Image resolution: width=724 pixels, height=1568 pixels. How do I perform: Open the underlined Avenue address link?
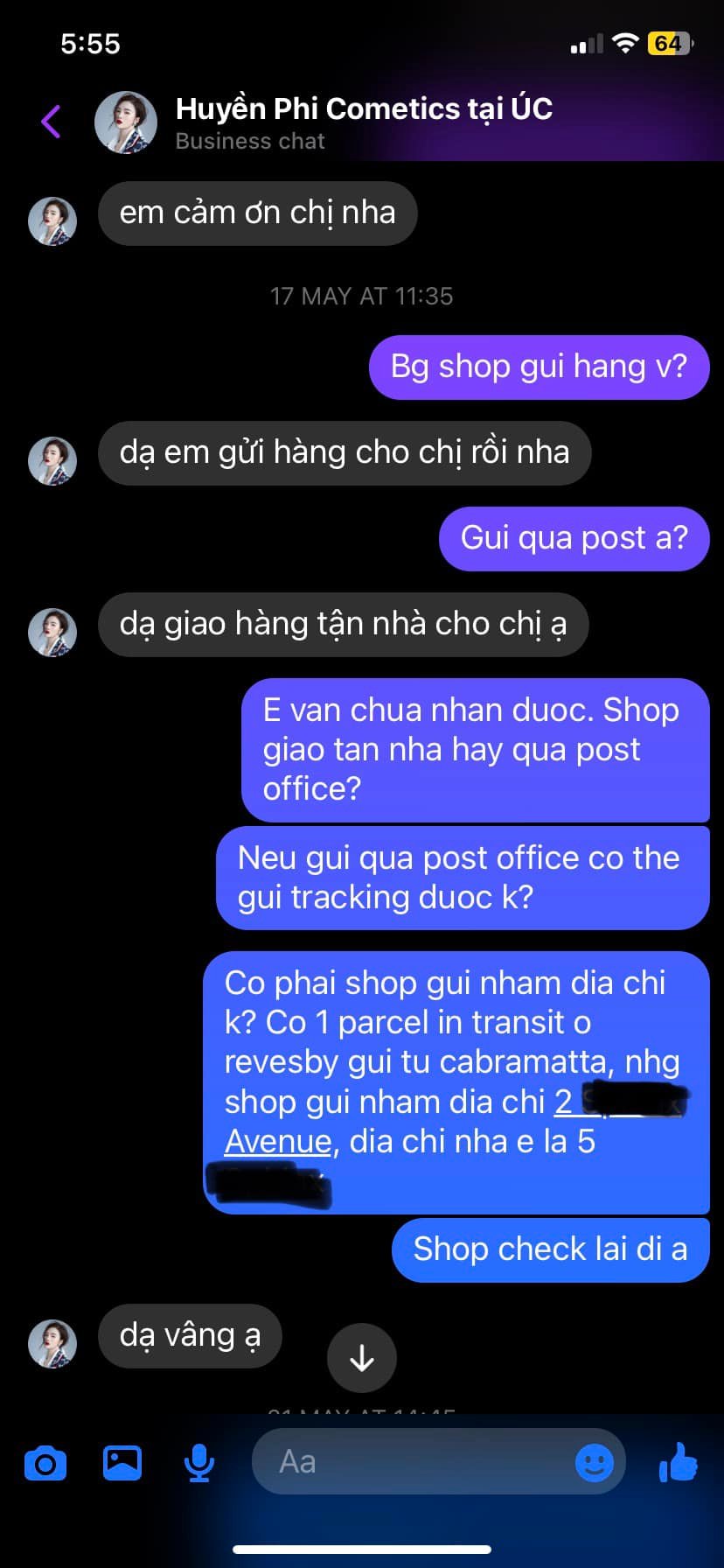coord(278,1141)
